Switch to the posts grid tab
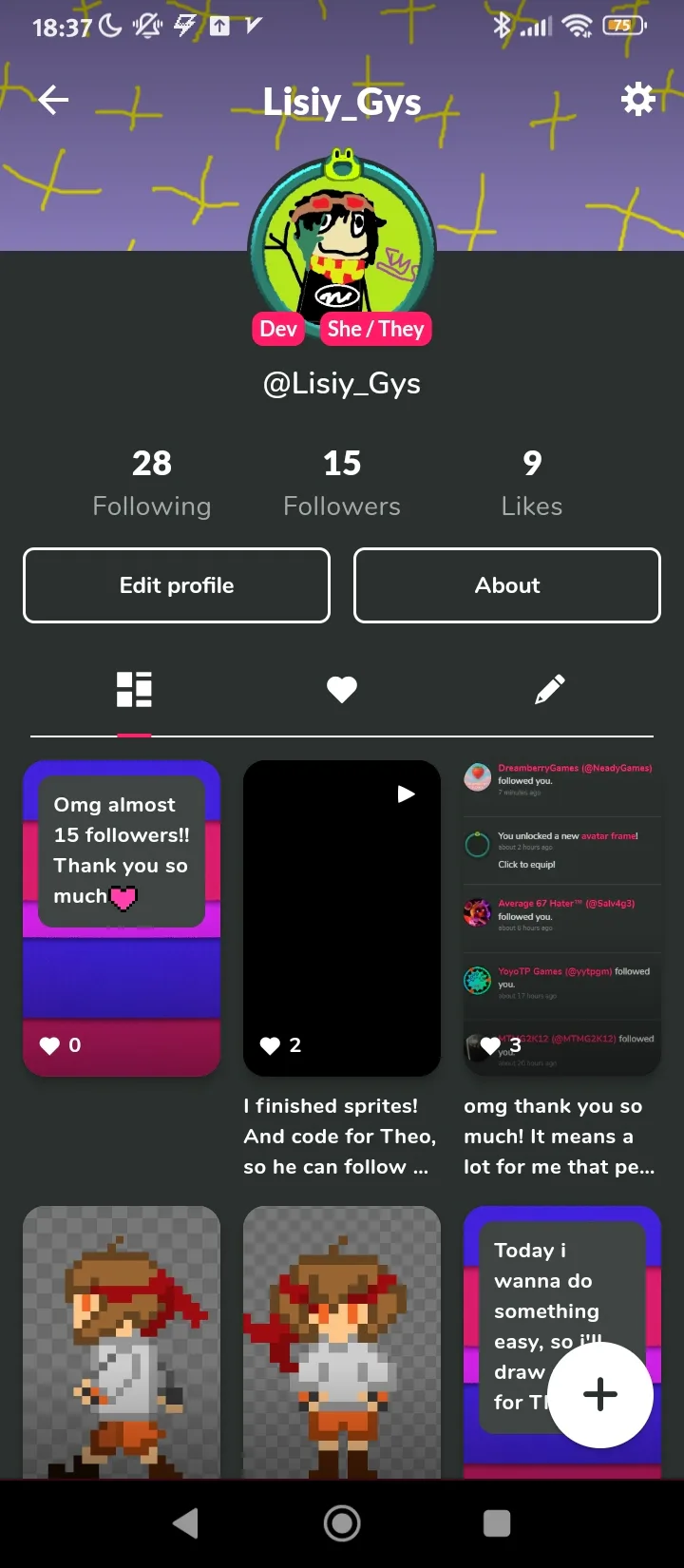 coord(134,690)
